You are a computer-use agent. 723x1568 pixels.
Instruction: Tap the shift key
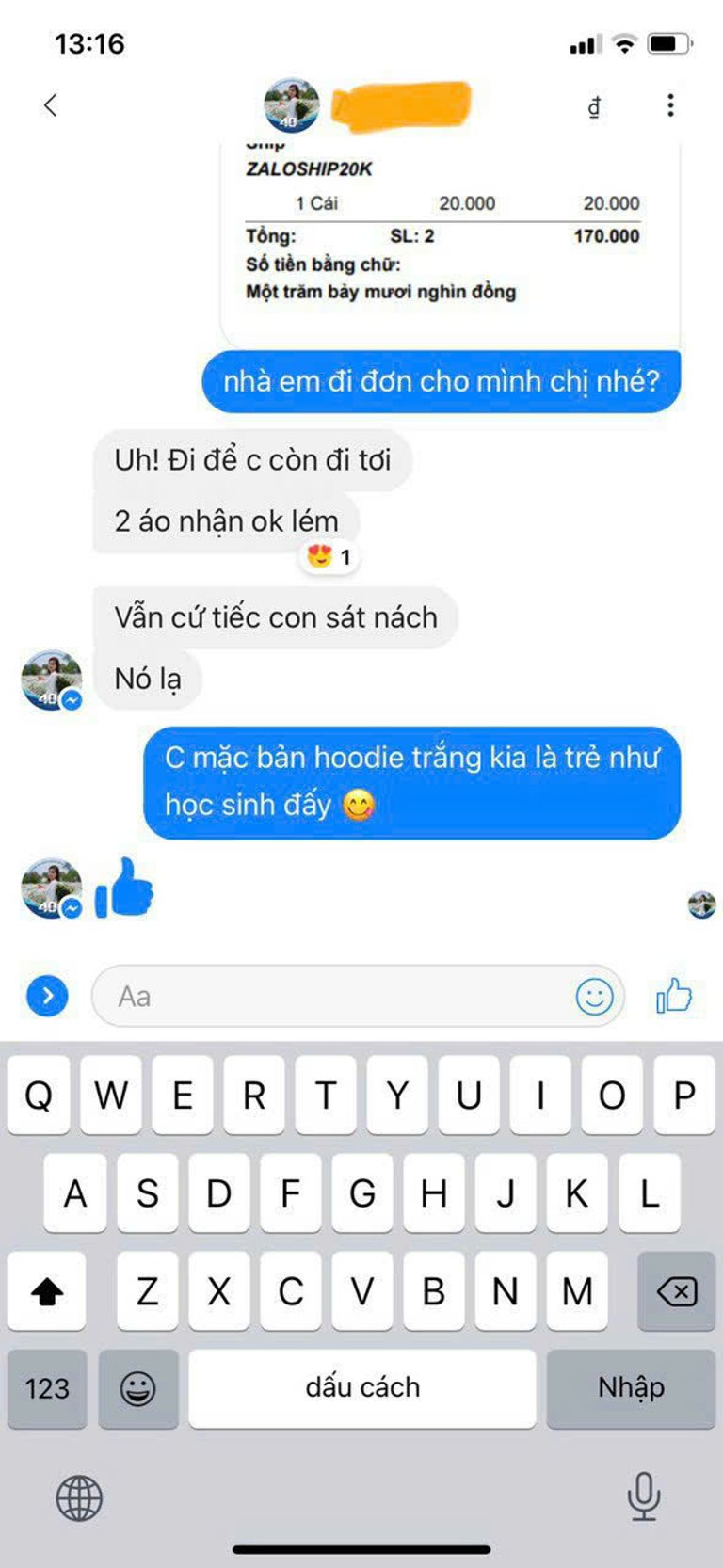[x=47, y=1291]
